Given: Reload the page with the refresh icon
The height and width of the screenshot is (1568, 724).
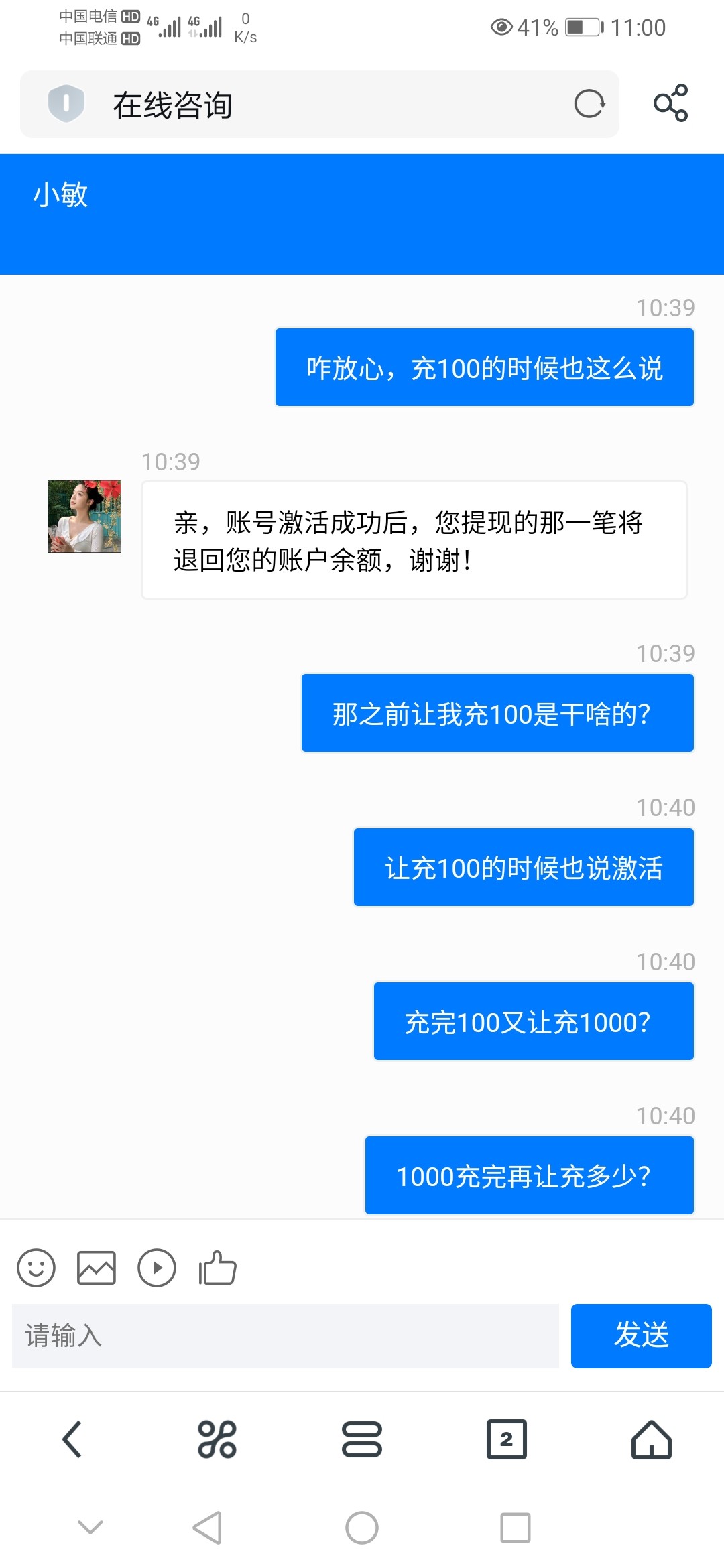Looking at the screenshot, I should tap(589, 104).
